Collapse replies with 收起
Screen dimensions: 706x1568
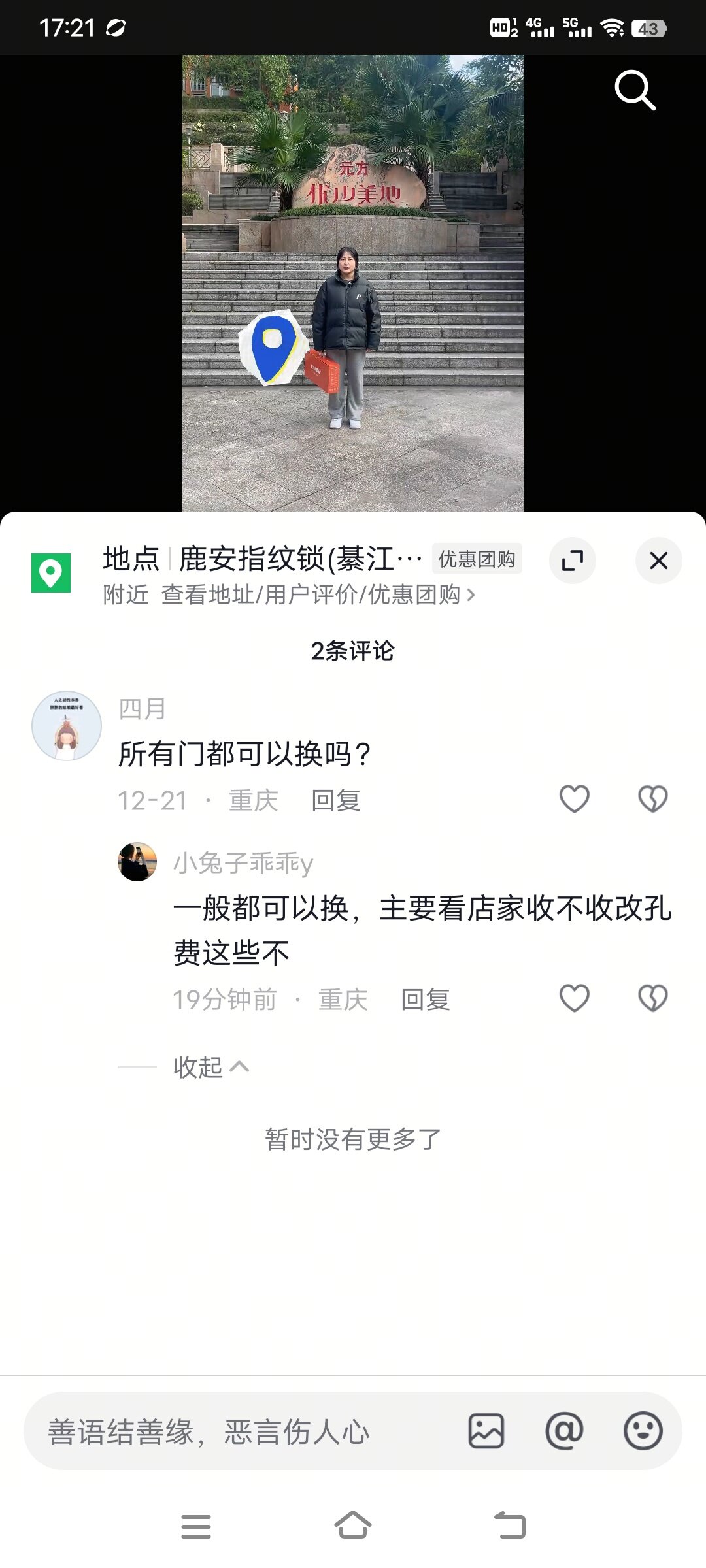(x=210, y=1067)
